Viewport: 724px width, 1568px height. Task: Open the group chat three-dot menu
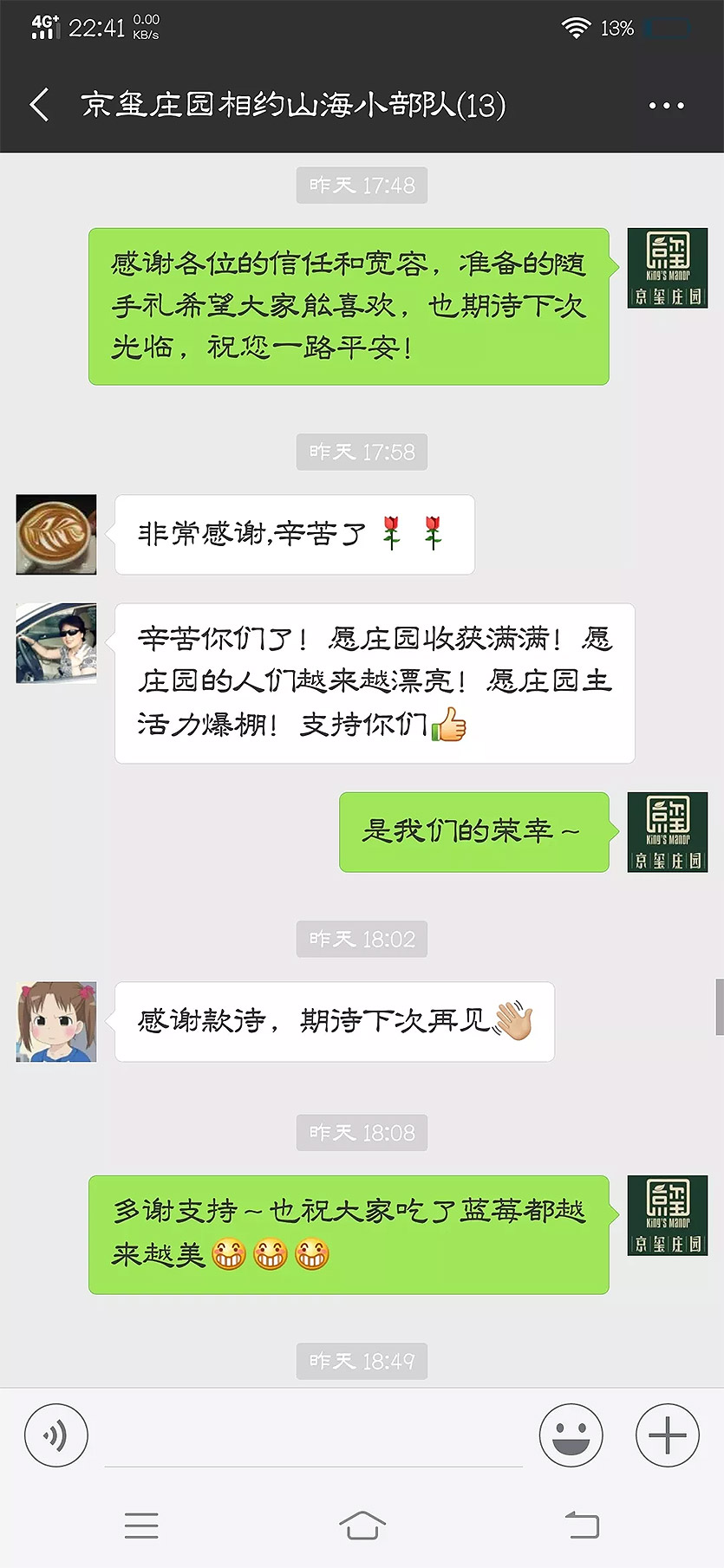[666, 106]
